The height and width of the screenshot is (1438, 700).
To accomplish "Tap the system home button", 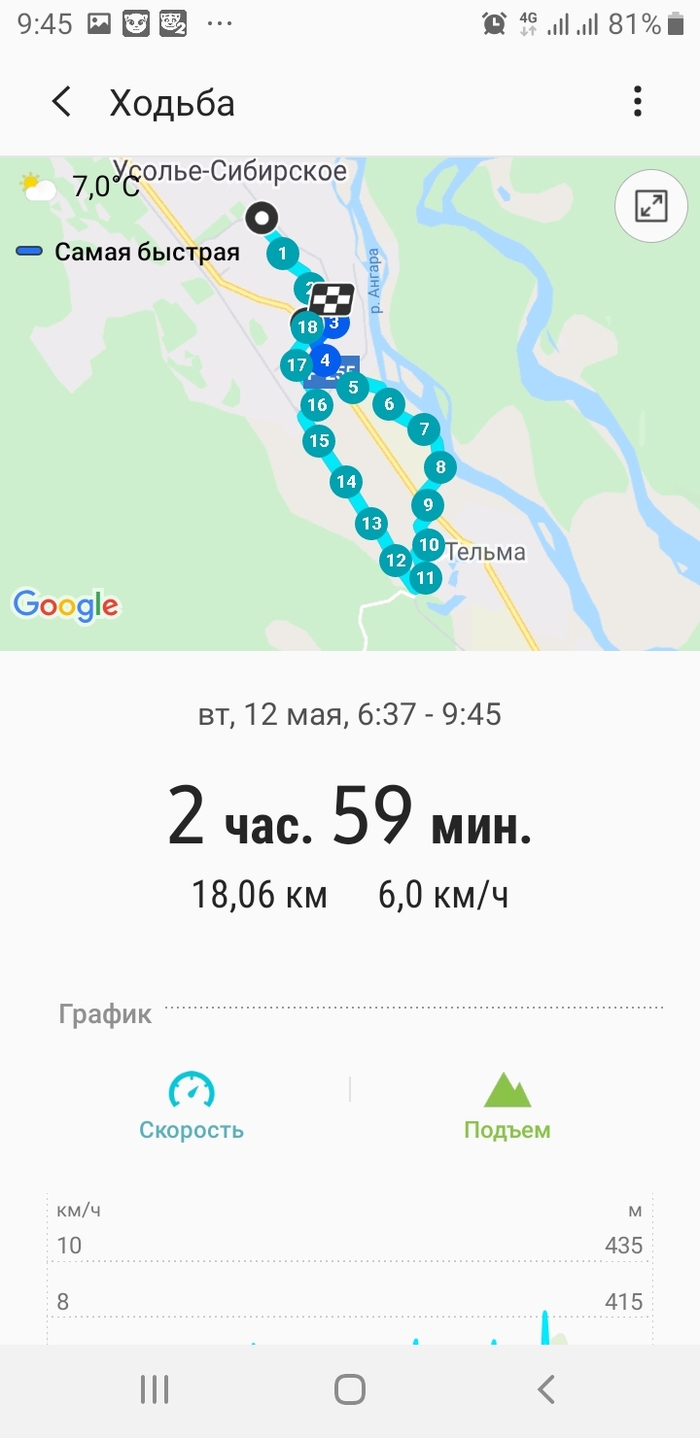I will (x=350, y=1389).
